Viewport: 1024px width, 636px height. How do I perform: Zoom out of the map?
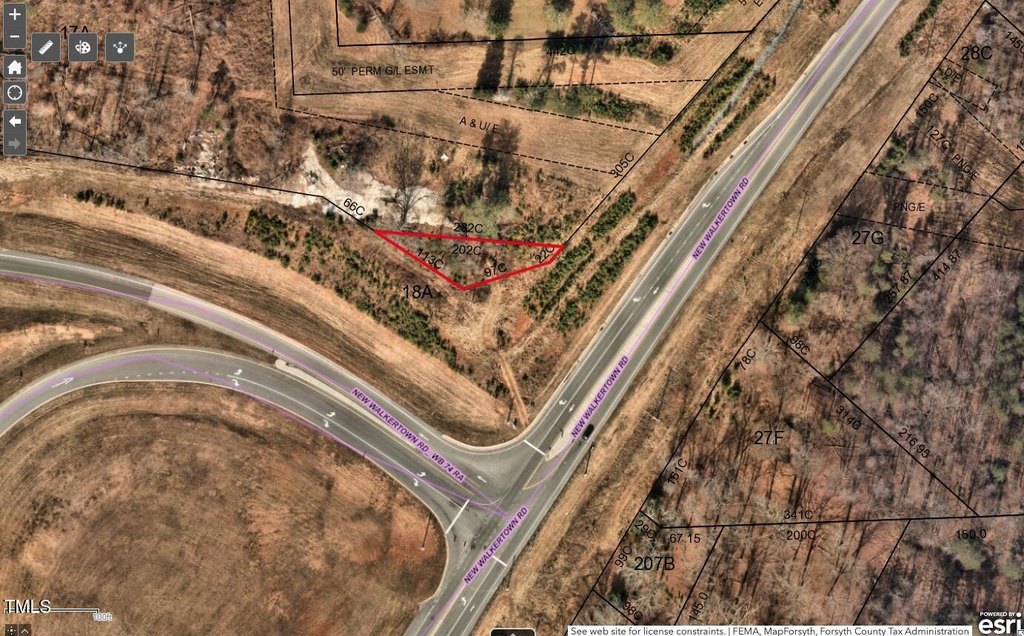15,39
